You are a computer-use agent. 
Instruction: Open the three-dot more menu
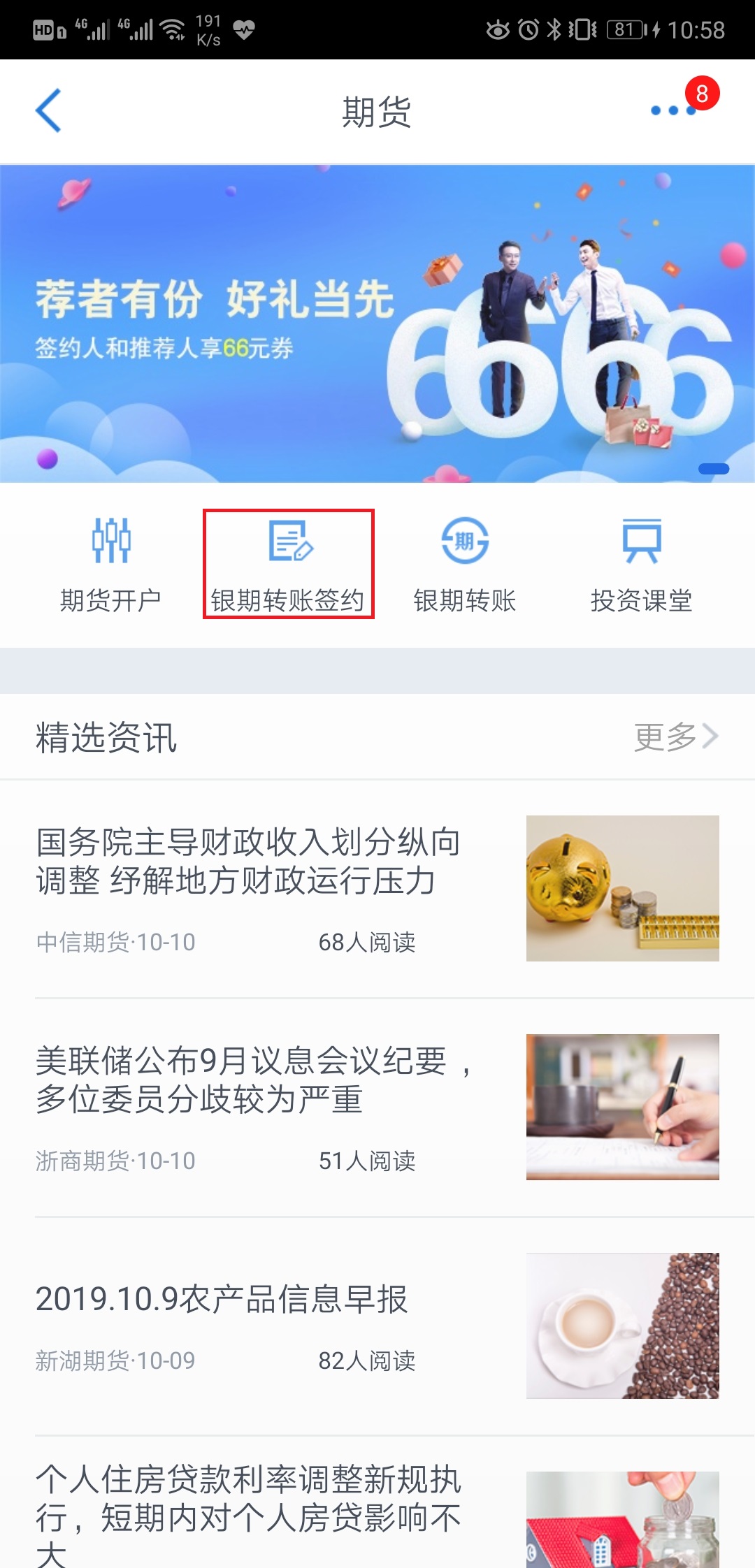(673, 110)
